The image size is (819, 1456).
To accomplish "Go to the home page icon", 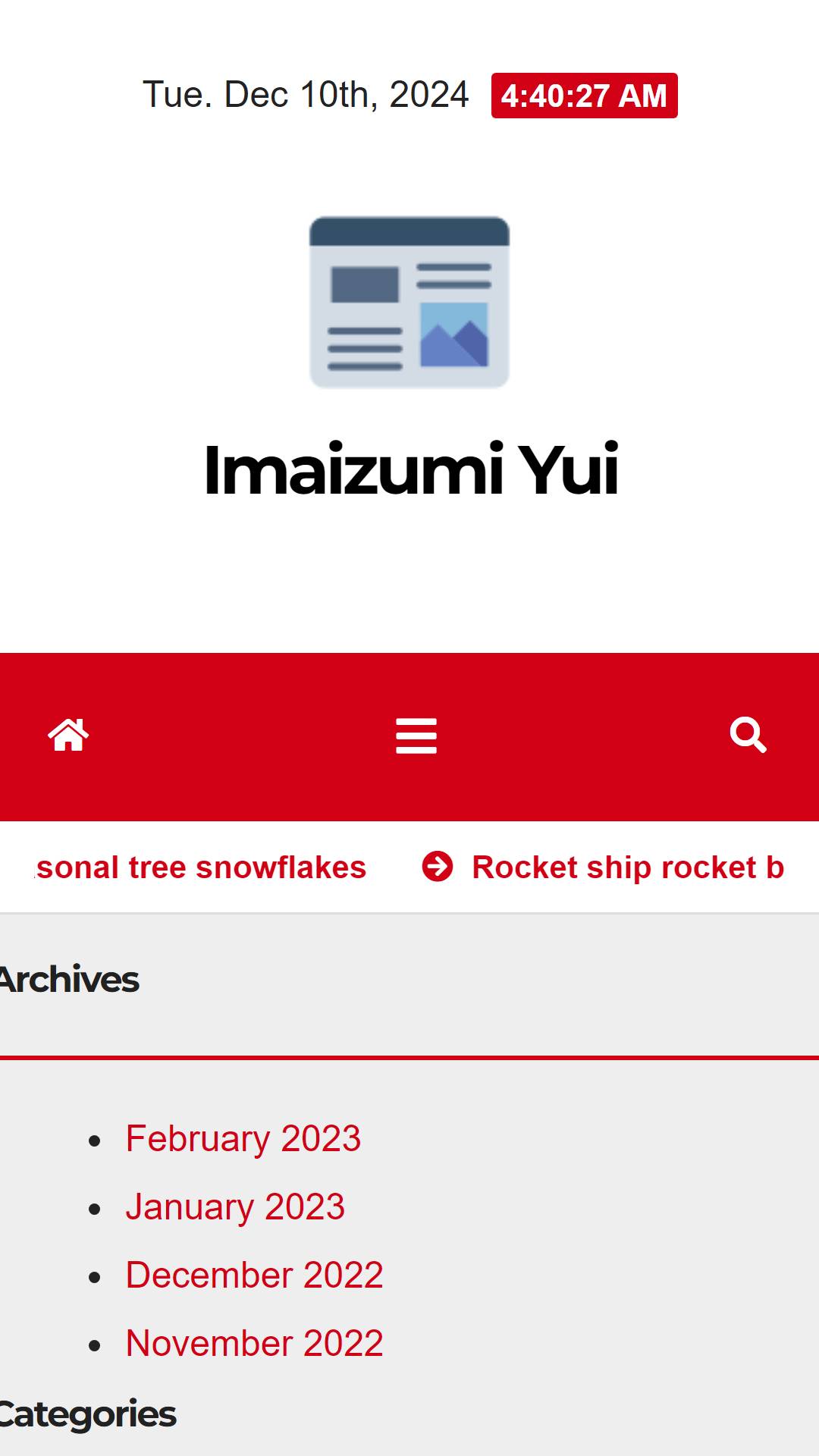I will (68, 735).
